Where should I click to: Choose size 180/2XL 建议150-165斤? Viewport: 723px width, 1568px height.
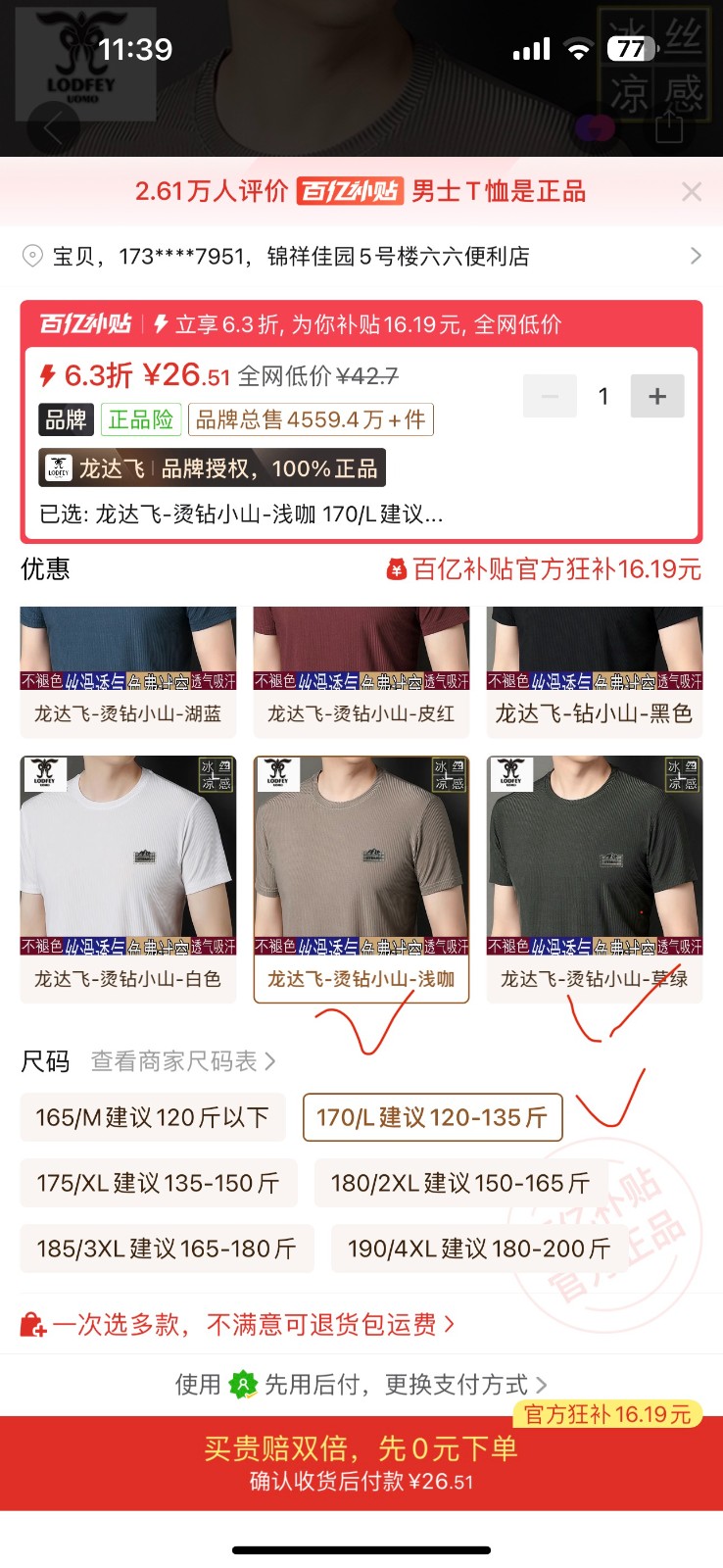point(460,1183)
